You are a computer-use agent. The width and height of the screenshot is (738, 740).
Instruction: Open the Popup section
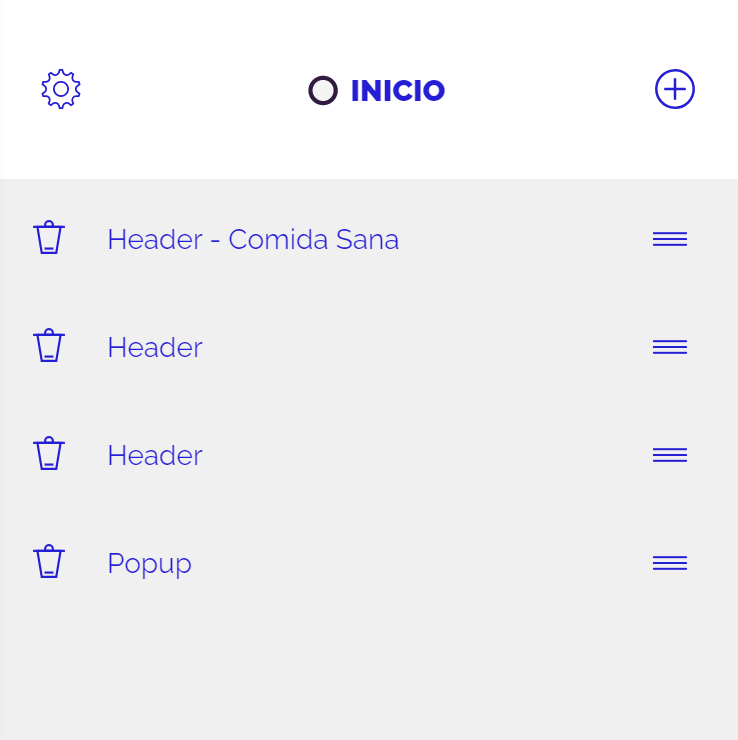coord(149,564)
